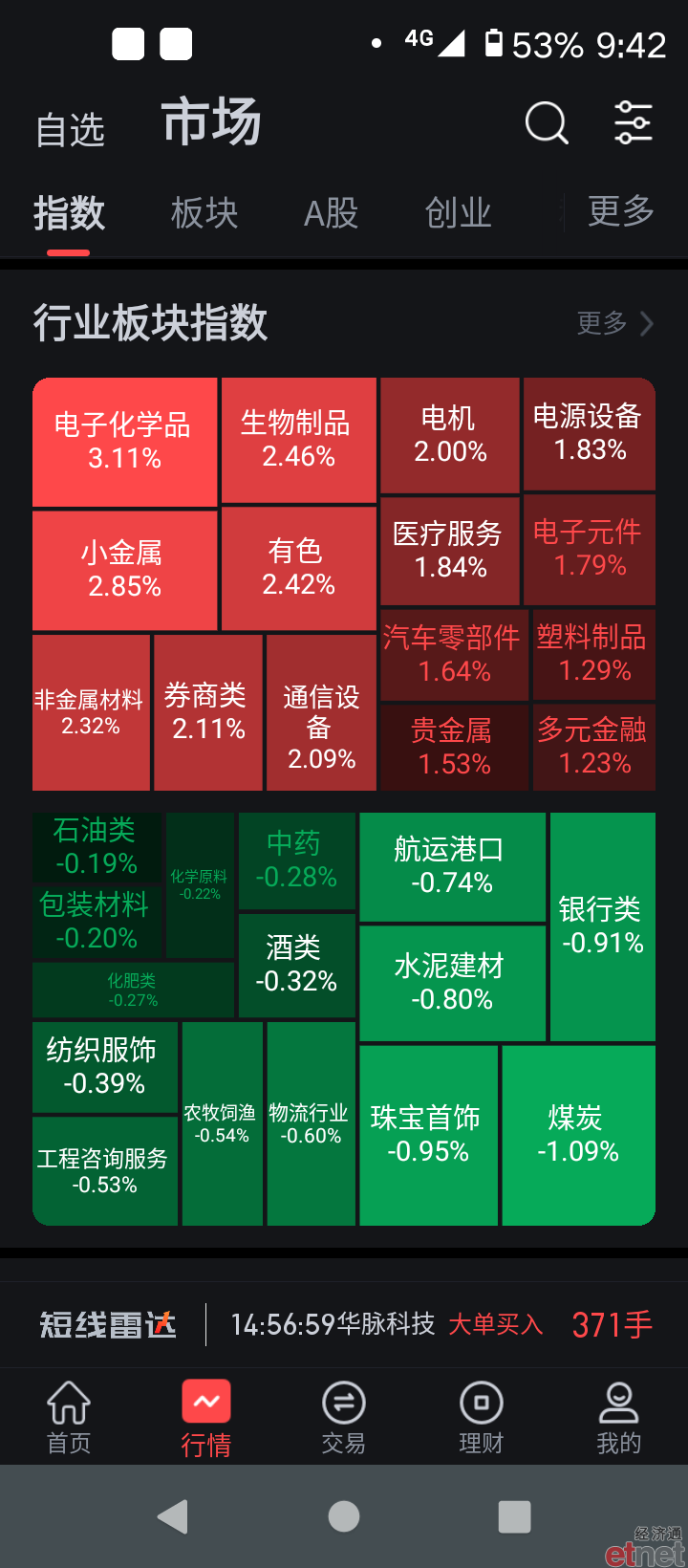Select the 银行类 sector tile
Viewport: 688px width, 1568px height.
click(x=603, y=926)
